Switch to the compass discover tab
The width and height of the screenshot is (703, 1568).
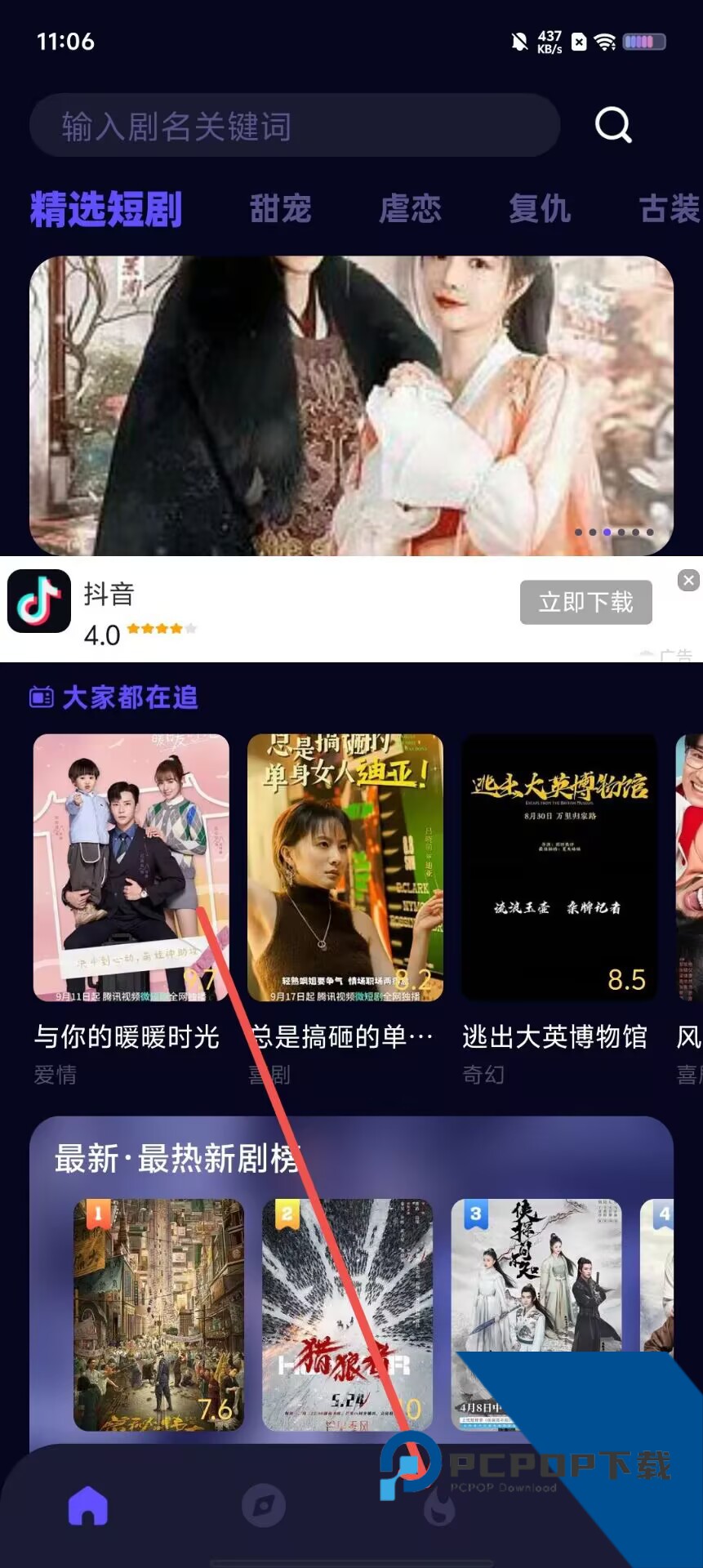coord(264,1505)
